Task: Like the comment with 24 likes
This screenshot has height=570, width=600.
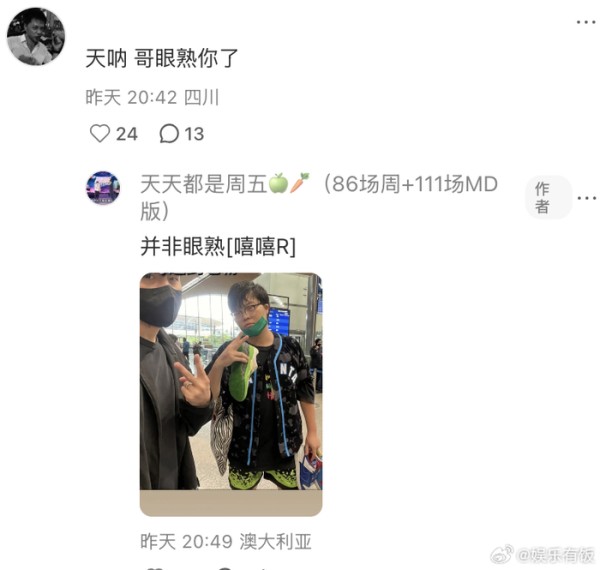Action: pyautogui.click(x=100, y=133)
